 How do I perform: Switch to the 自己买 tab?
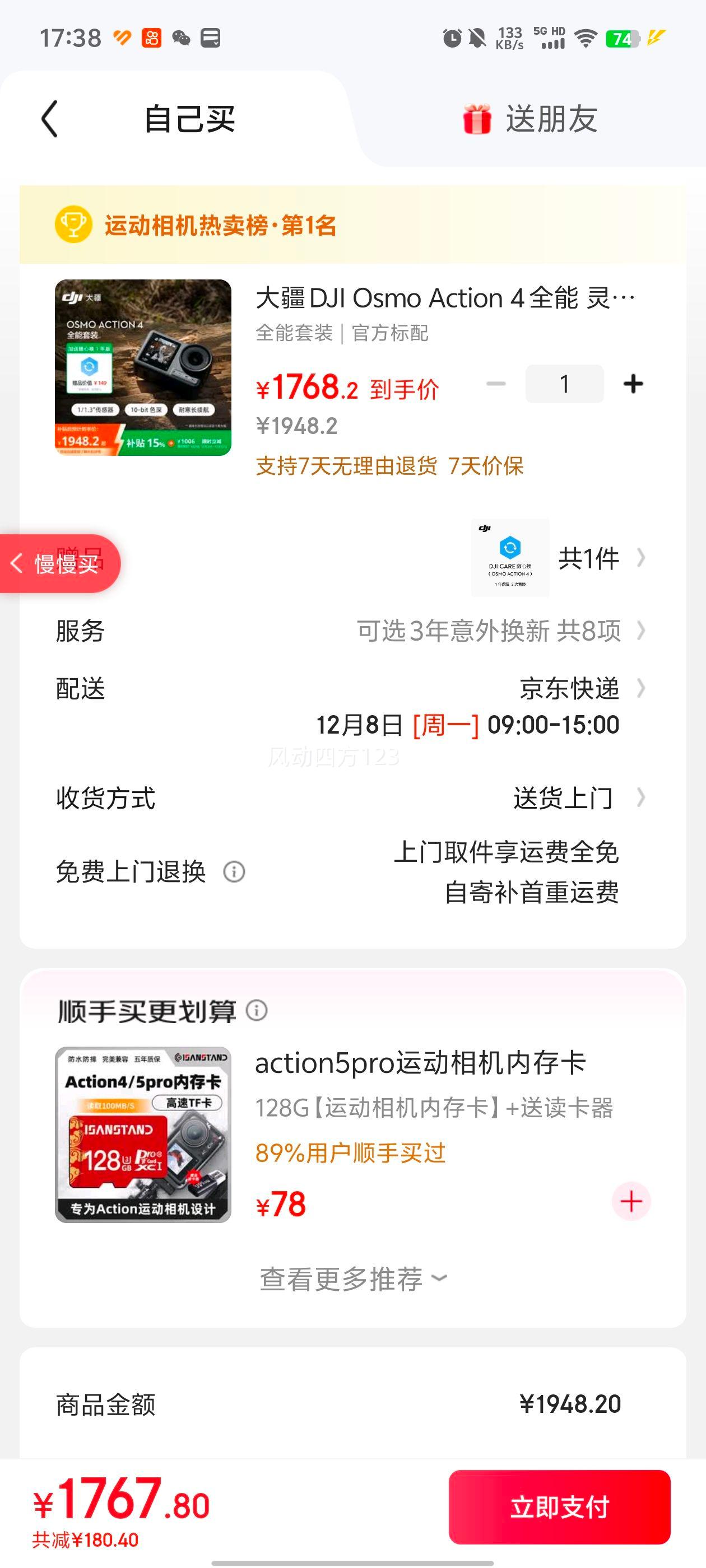click(x=191, y=119)
